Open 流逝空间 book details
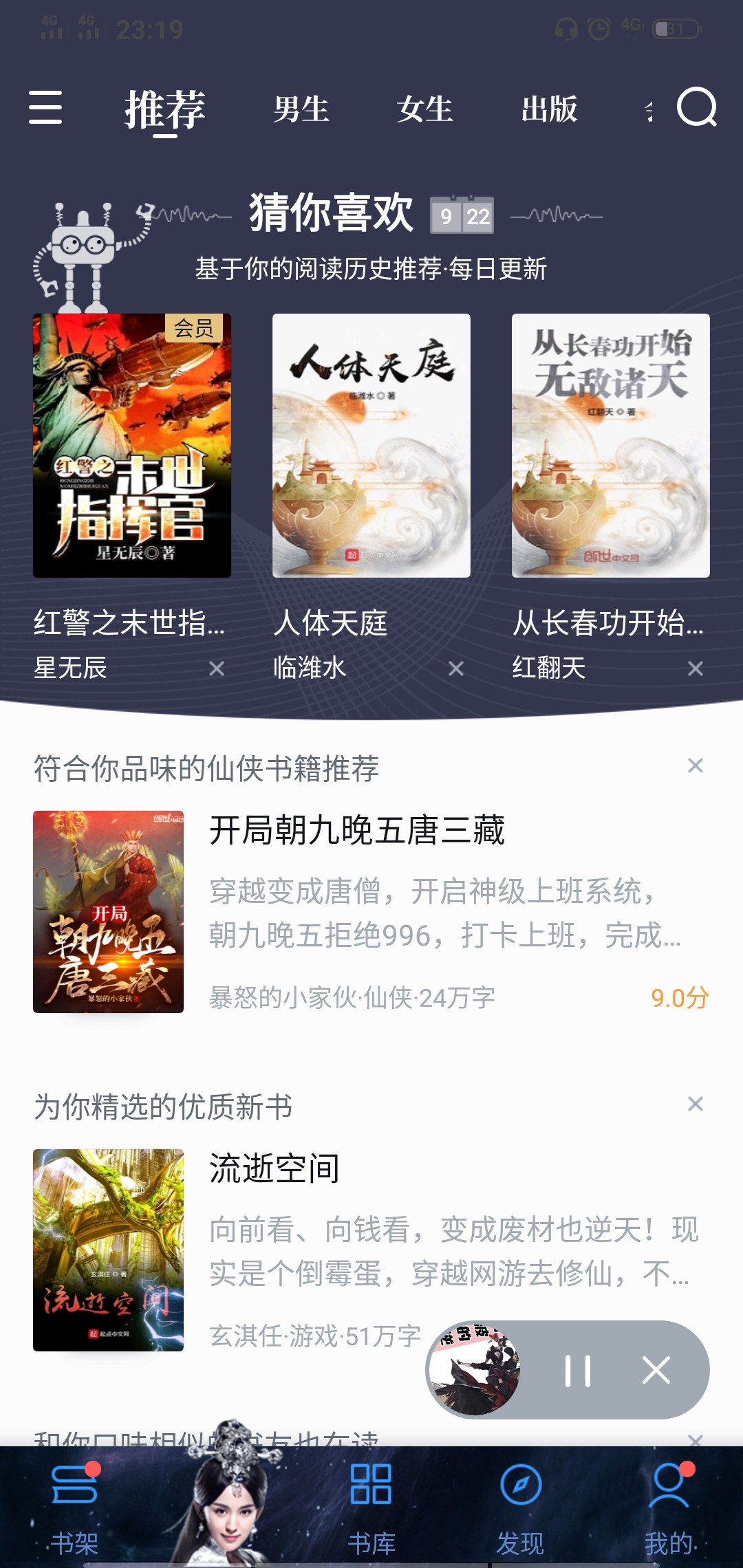The image size is (743, 1568). 274,1169
